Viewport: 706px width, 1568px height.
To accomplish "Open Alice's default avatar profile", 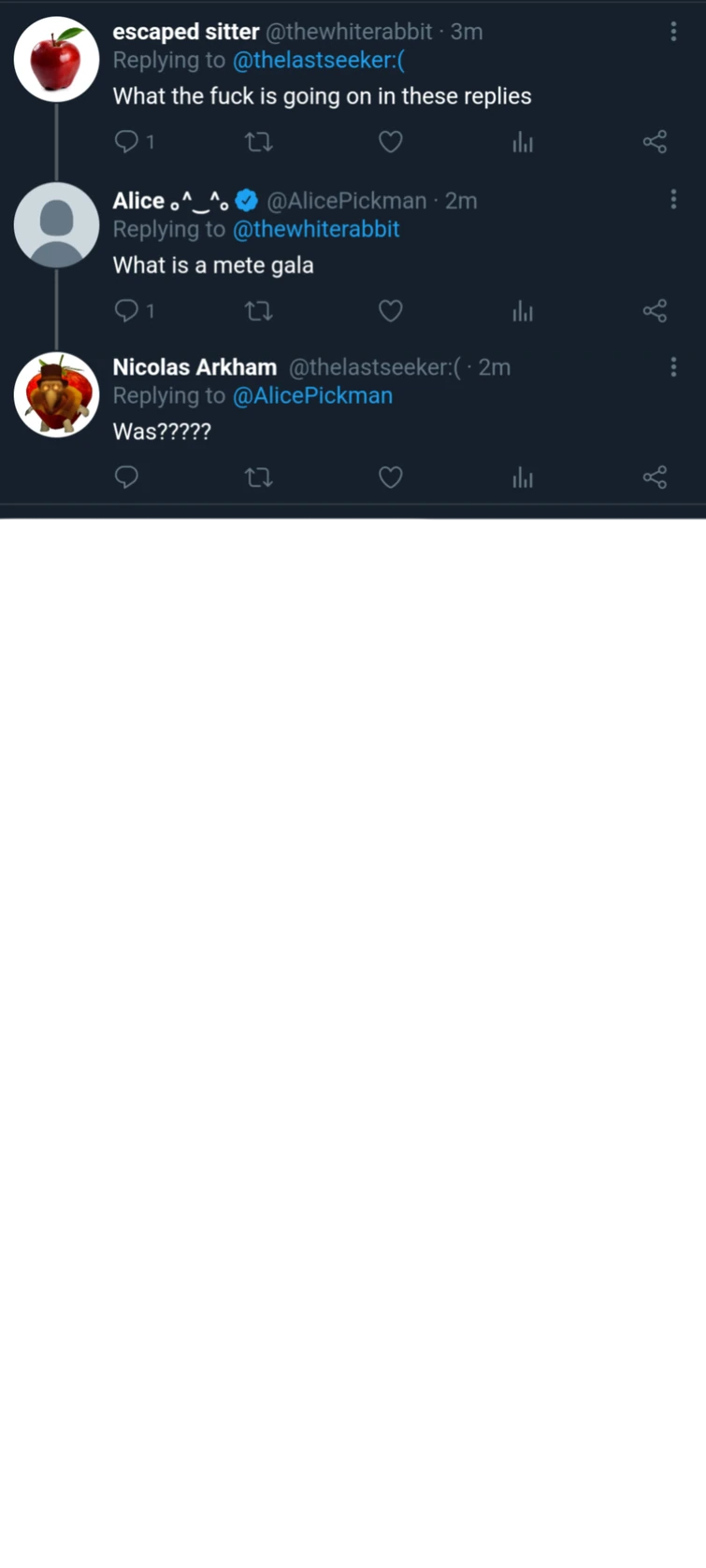I will (x=56, y=225).
